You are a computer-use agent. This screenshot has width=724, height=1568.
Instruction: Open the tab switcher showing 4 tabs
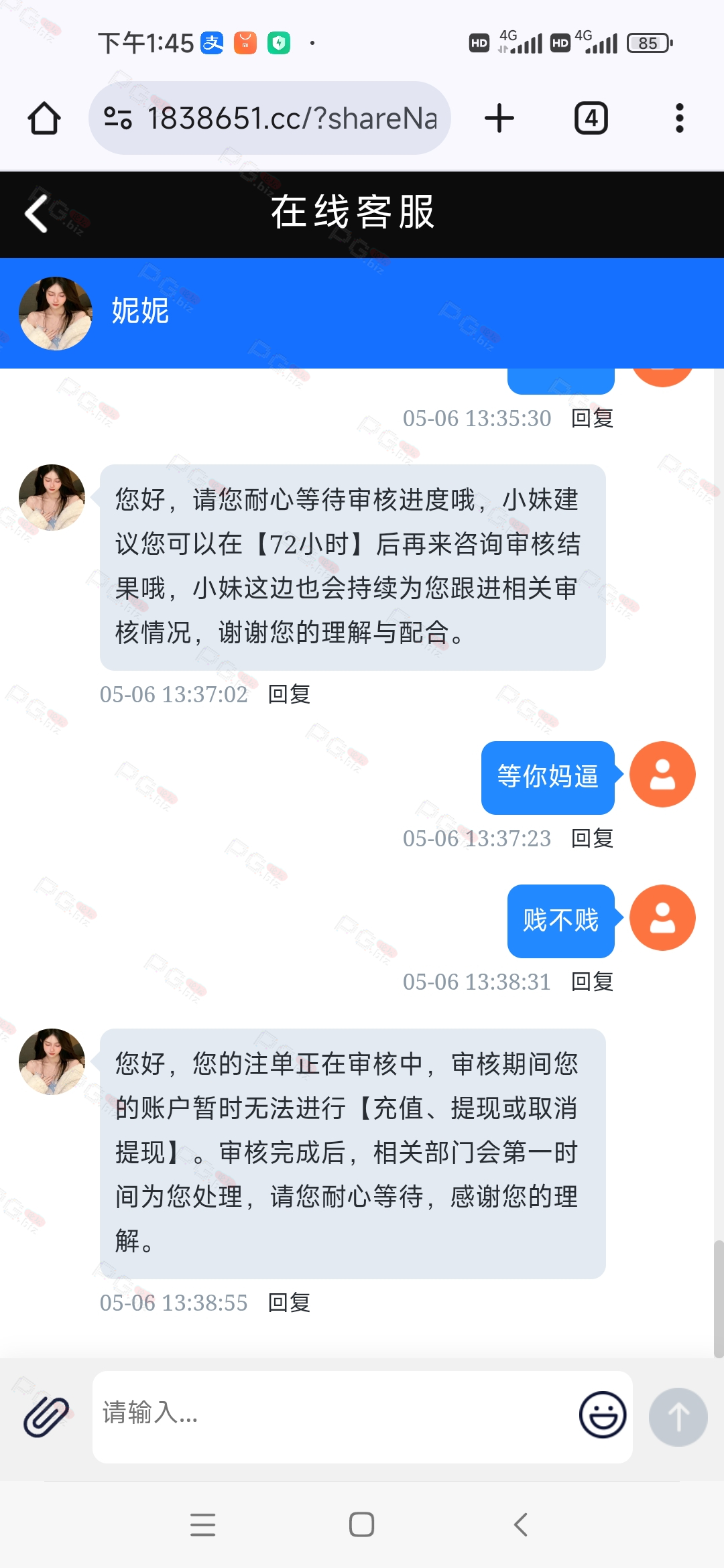pyautogui.click(x=591, y=119)
